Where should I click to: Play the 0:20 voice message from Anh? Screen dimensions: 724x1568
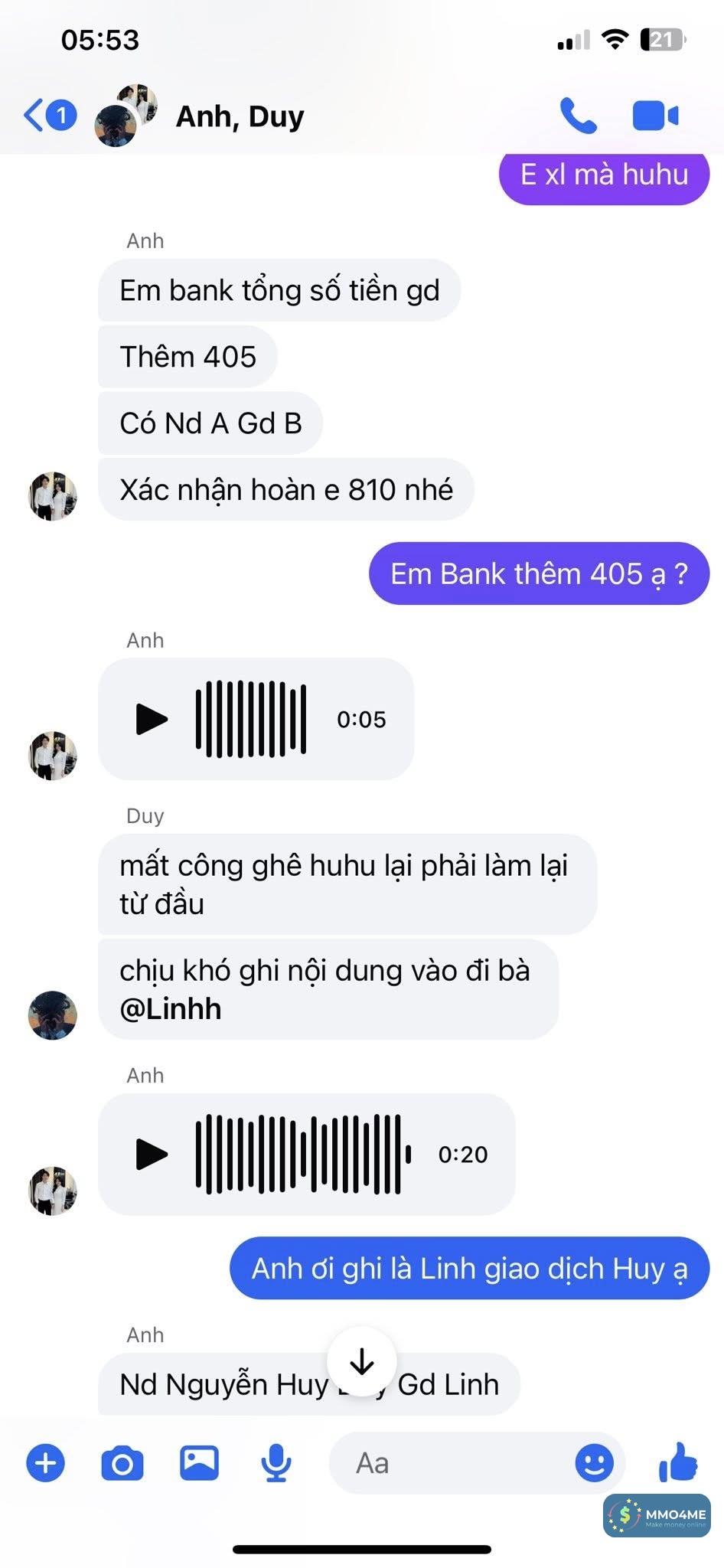click(x=152, y=1154)
